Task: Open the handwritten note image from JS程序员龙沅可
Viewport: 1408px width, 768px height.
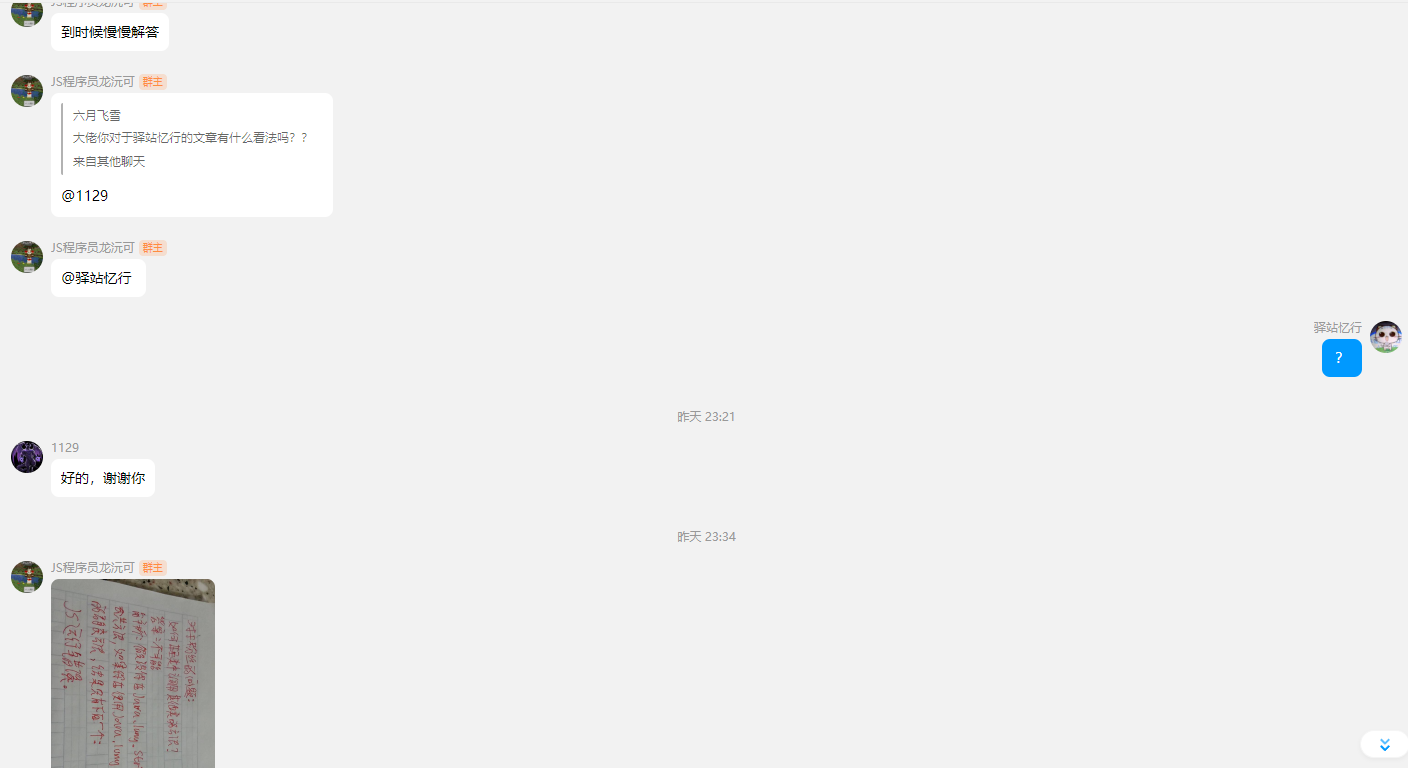Action: 133,672
